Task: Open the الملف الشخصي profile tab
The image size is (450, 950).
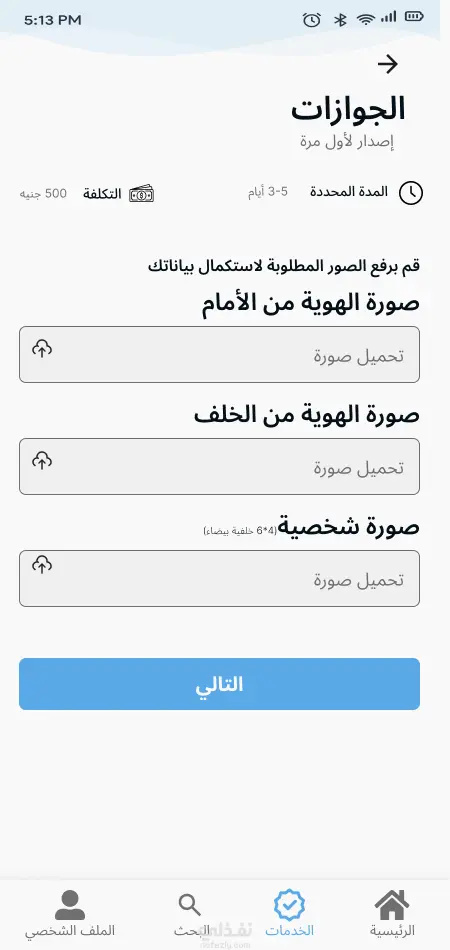Action: (x=70, y=914)
